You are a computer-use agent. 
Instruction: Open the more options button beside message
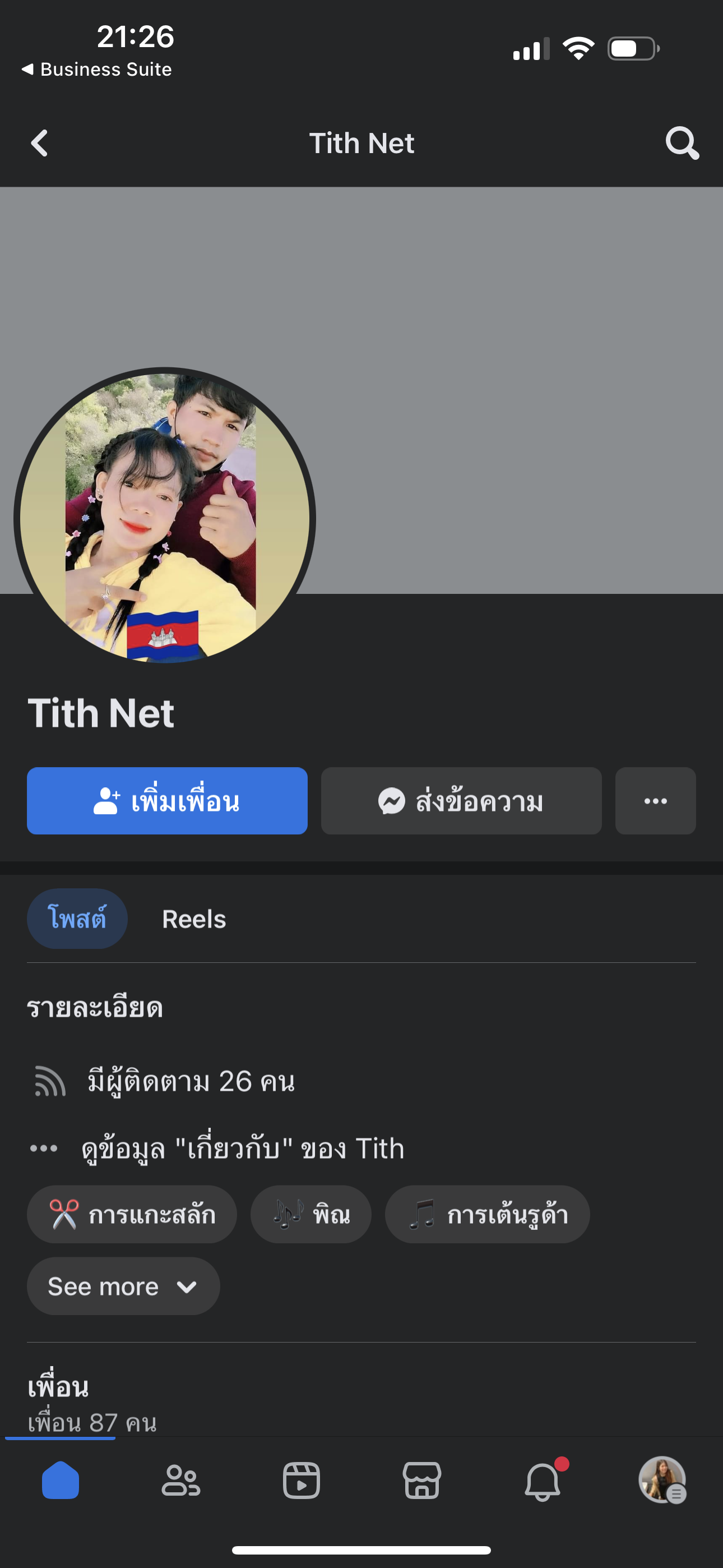click(655, 800)
